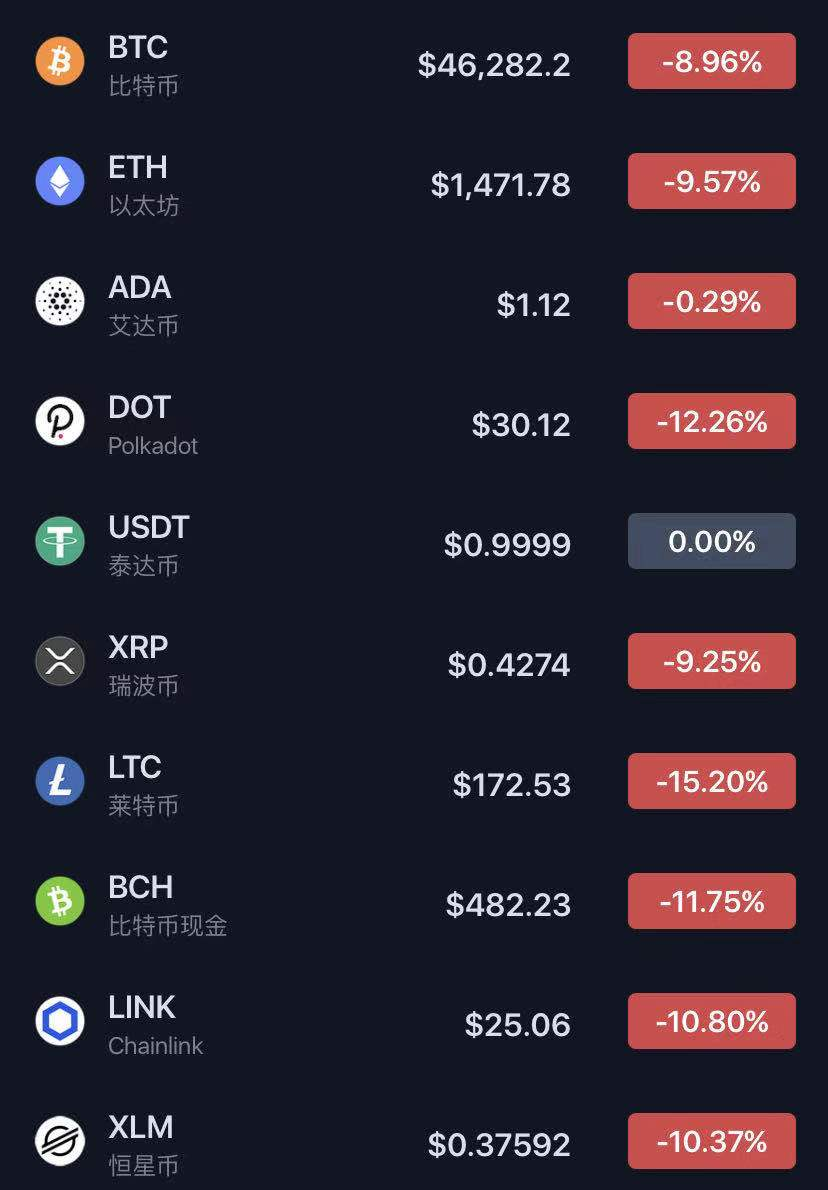Click the Litecoin (LTC) coin icon
Screen dimensions: 828x1190
(59, 782)
